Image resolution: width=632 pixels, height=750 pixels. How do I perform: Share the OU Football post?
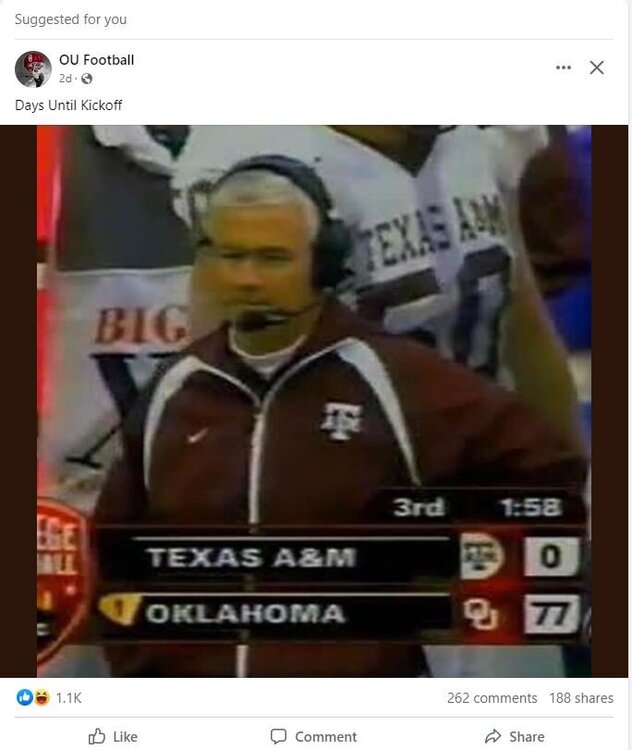pos(515,736)
